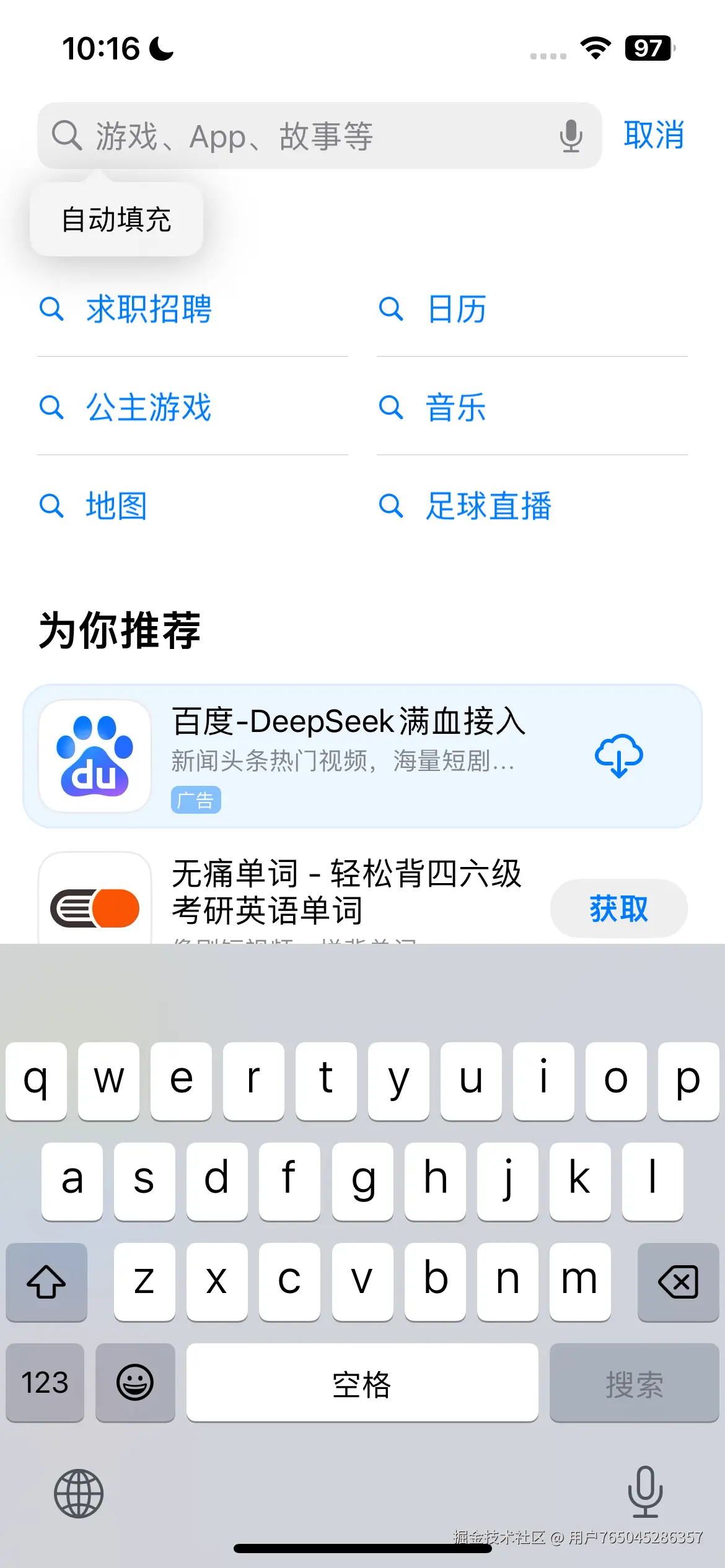The width and height of the screenshot is (725, 1568).
Task: Tap the cloud download icon for Baidu app
Action: tap(619, 755)
